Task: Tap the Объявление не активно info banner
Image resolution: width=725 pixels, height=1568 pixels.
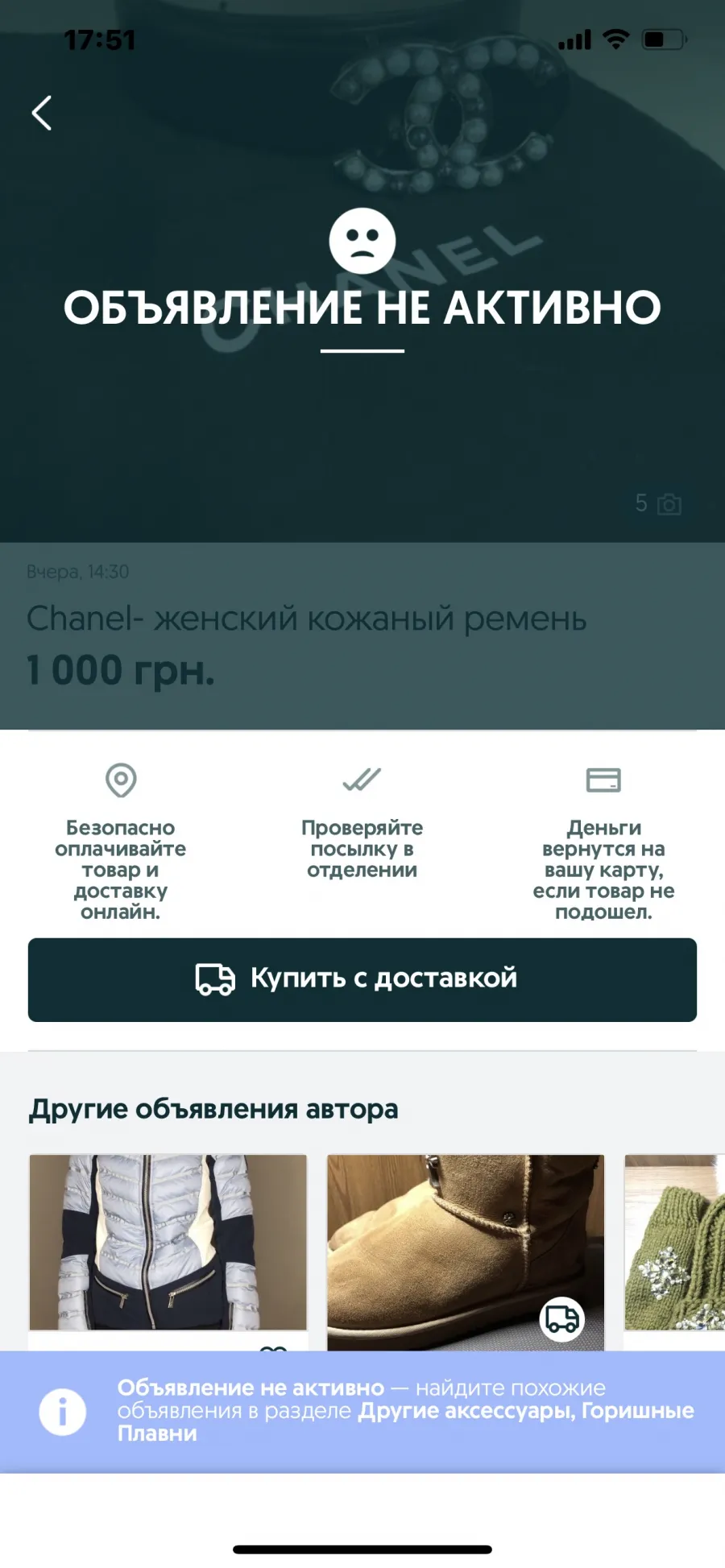Action: click(362, 1412)
